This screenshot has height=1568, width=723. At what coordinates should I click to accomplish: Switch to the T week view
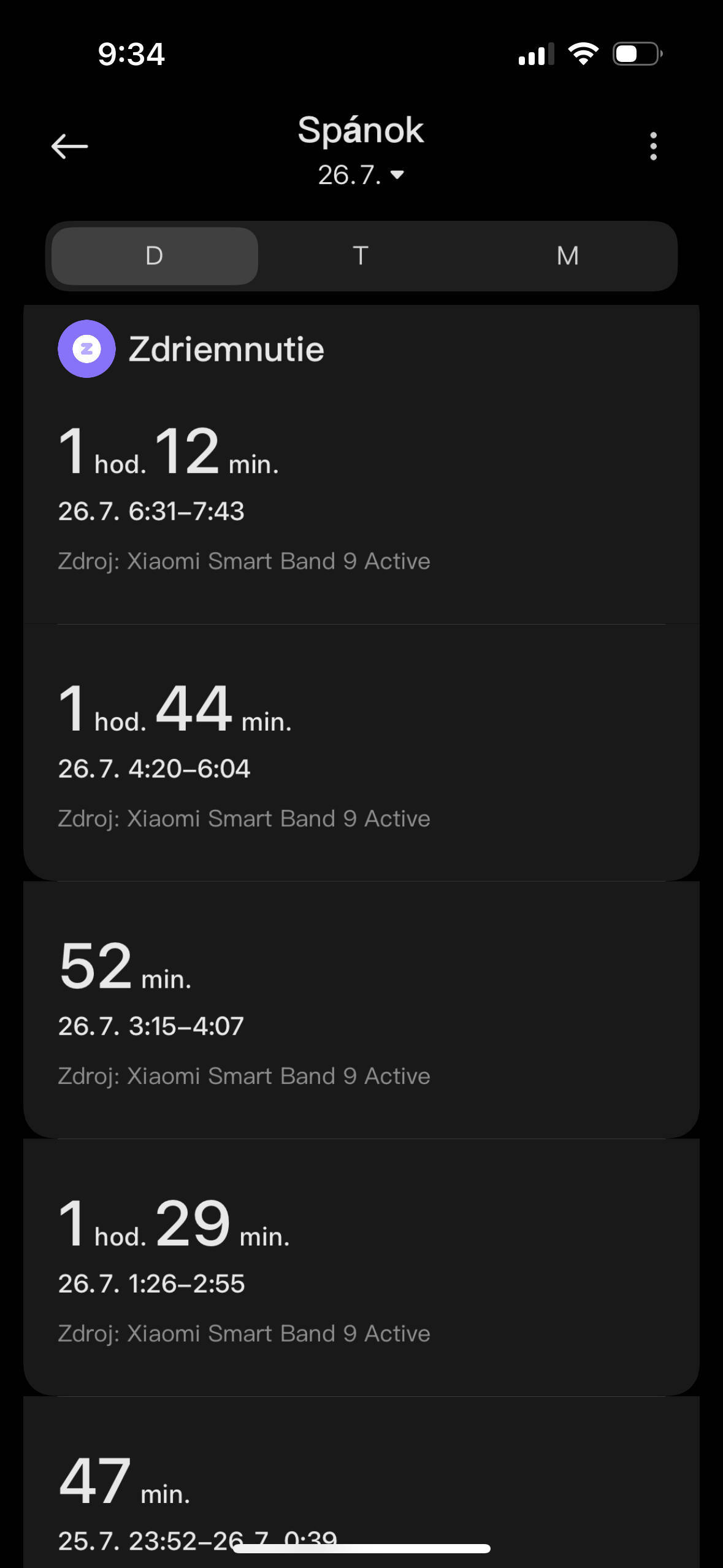tap(361, 256)
